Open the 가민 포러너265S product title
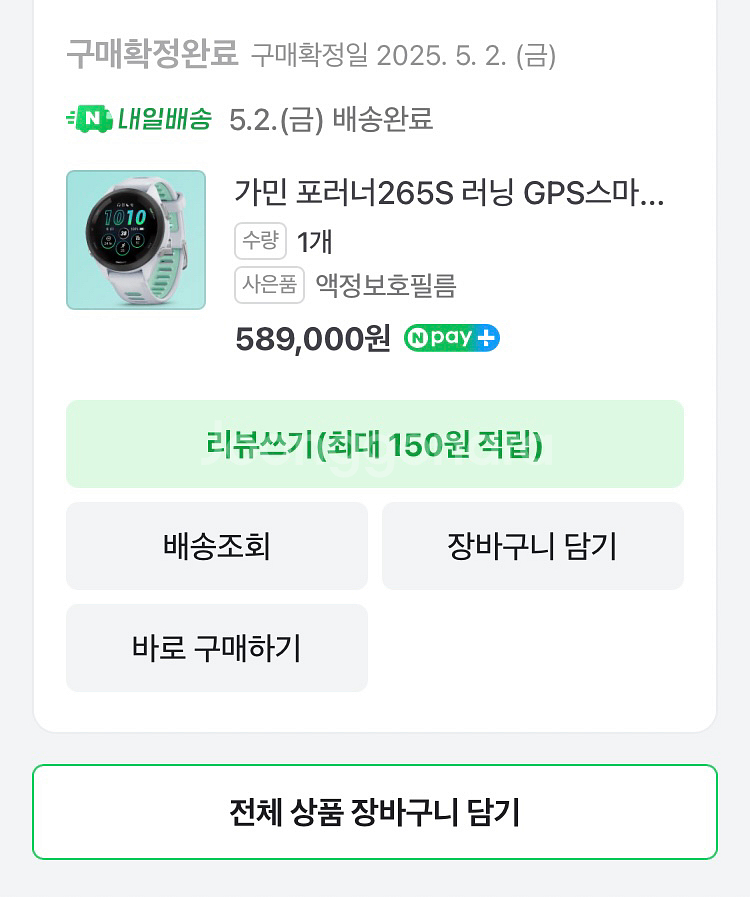Image resolution: width=750 pixels, height=897 pixels. click(449, 192)
